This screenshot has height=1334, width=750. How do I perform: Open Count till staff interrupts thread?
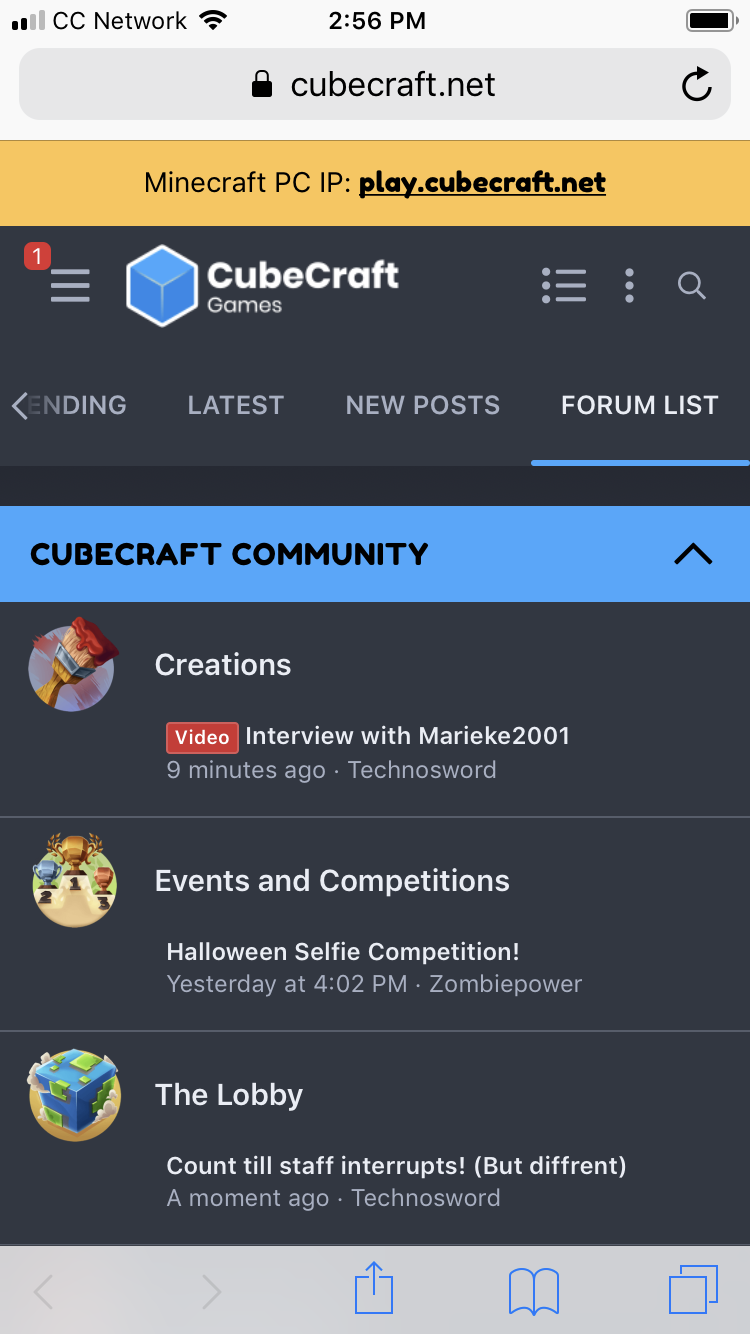click(396, 1166)
